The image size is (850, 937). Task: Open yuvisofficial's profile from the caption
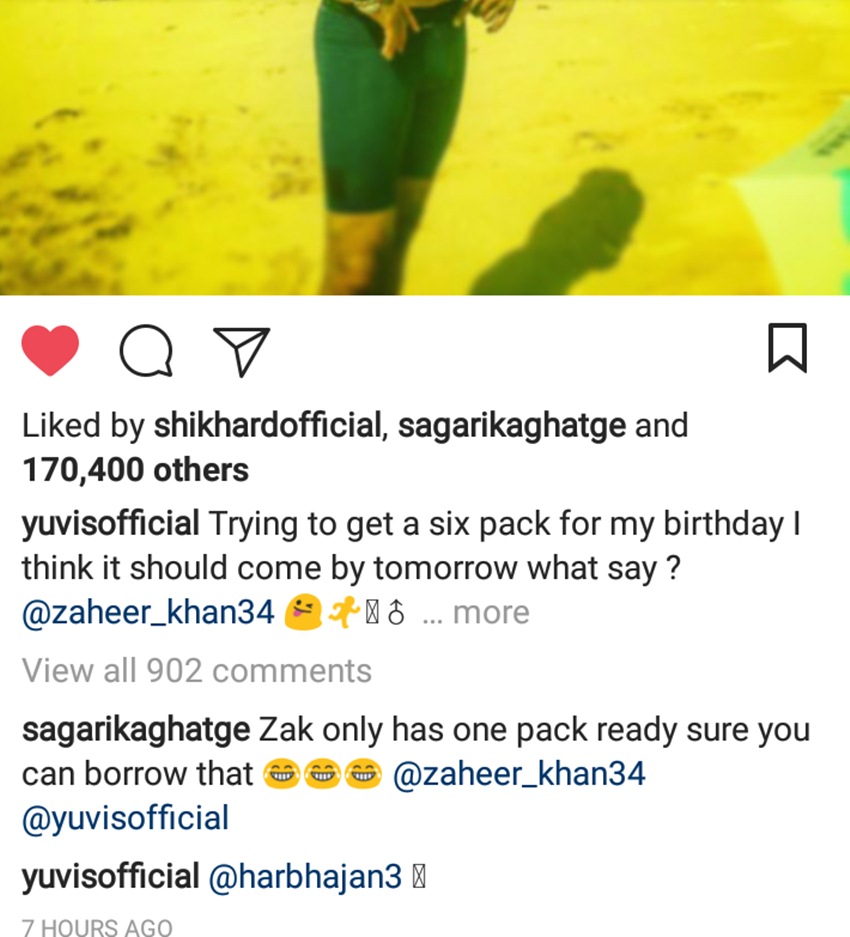point(111,522)
